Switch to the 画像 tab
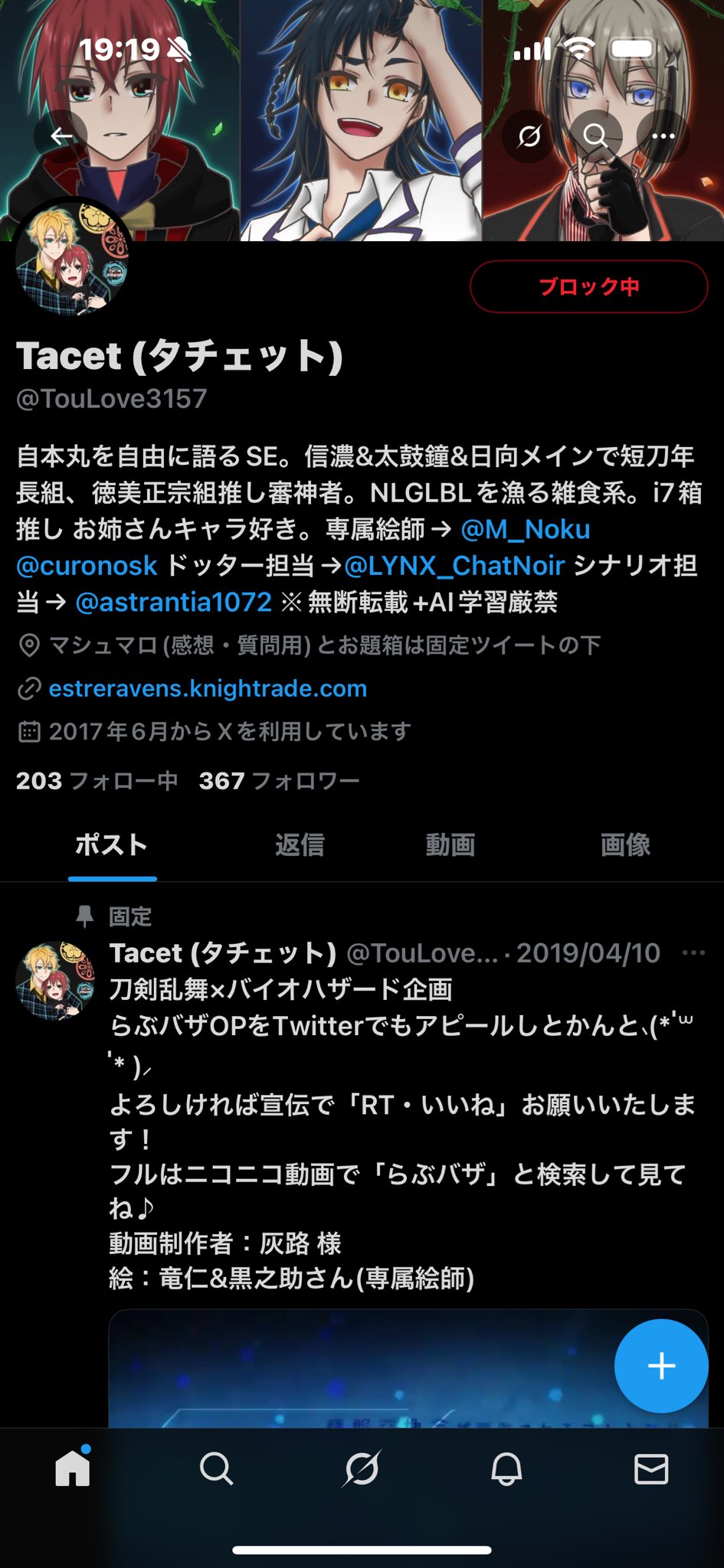This screenshot has height=1568, width=724. click(625, 845)
